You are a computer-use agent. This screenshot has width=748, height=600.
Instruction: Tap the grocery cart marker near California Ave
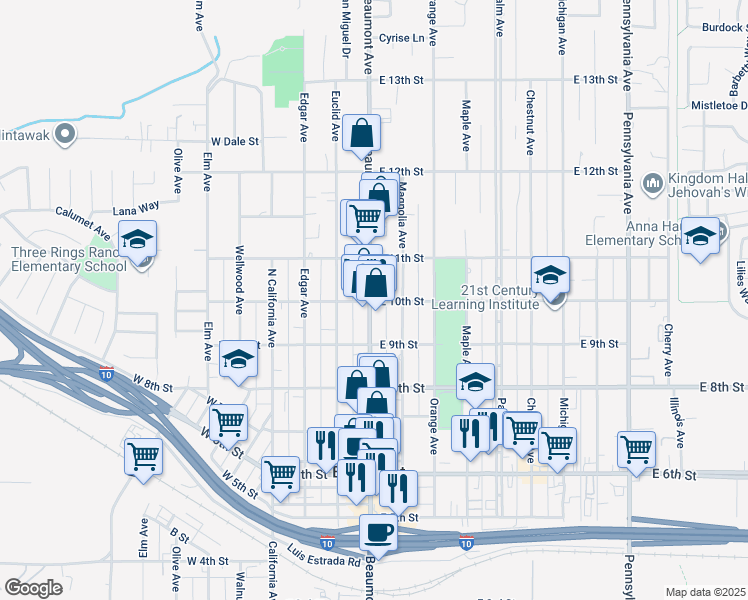click(280, 478)
